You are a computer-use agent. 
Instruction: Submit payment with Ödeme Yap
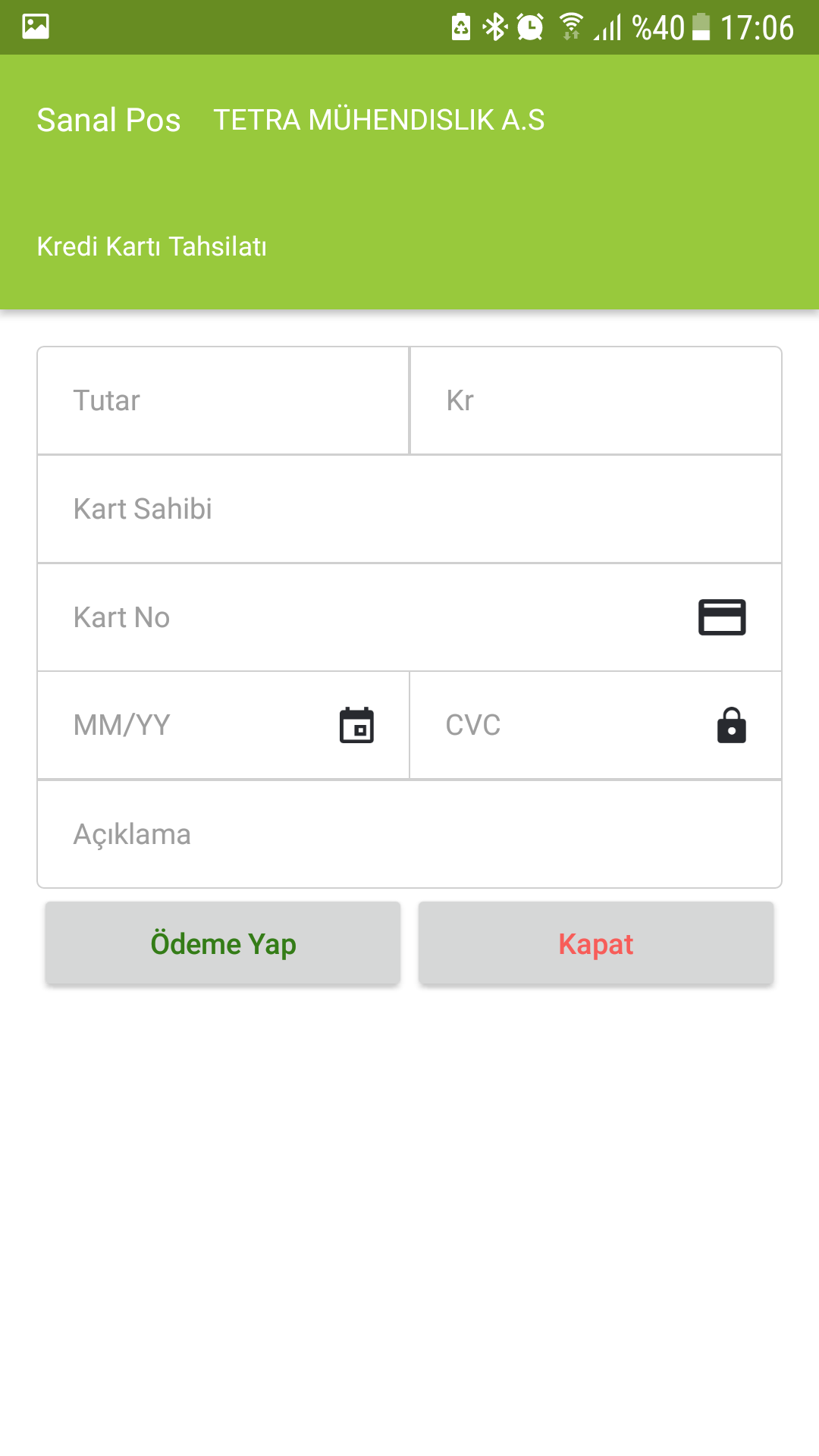pos(223,943)
